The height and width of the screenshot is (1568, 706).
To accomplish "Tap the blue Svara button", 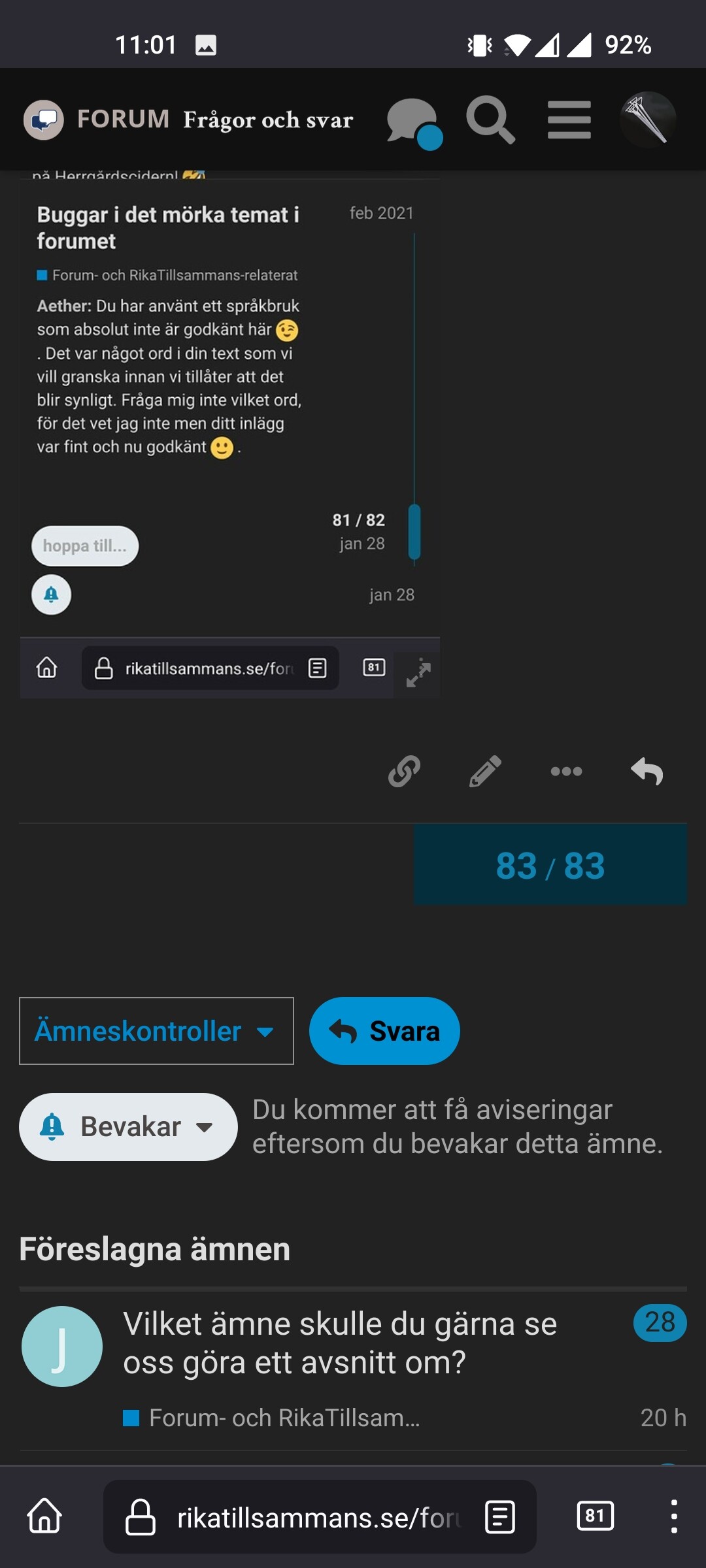I will [x=384, y=1031].
